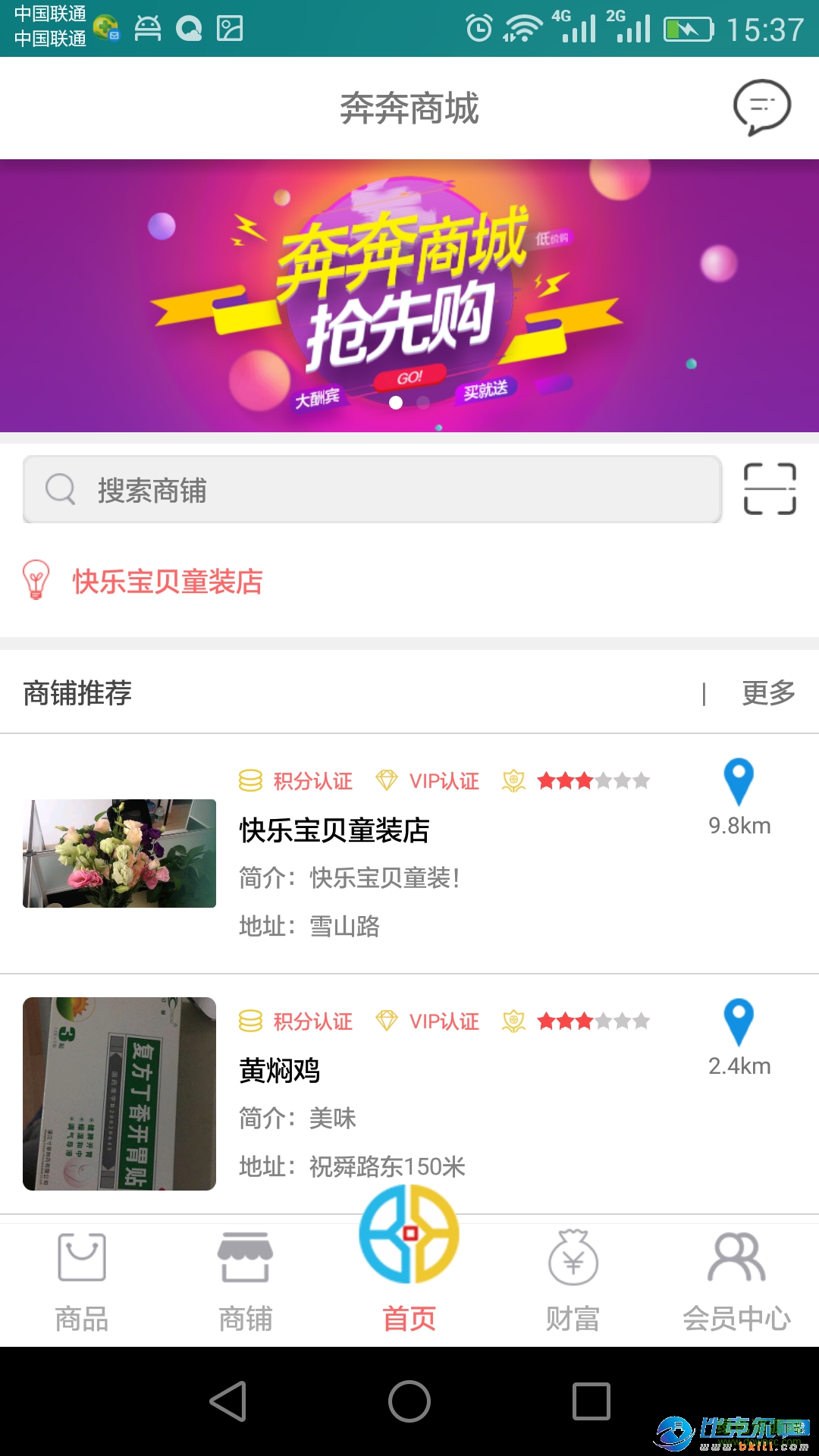
Task: Select the 商品 tab icon in bottom bar
Action: (x=80, y=1255)
